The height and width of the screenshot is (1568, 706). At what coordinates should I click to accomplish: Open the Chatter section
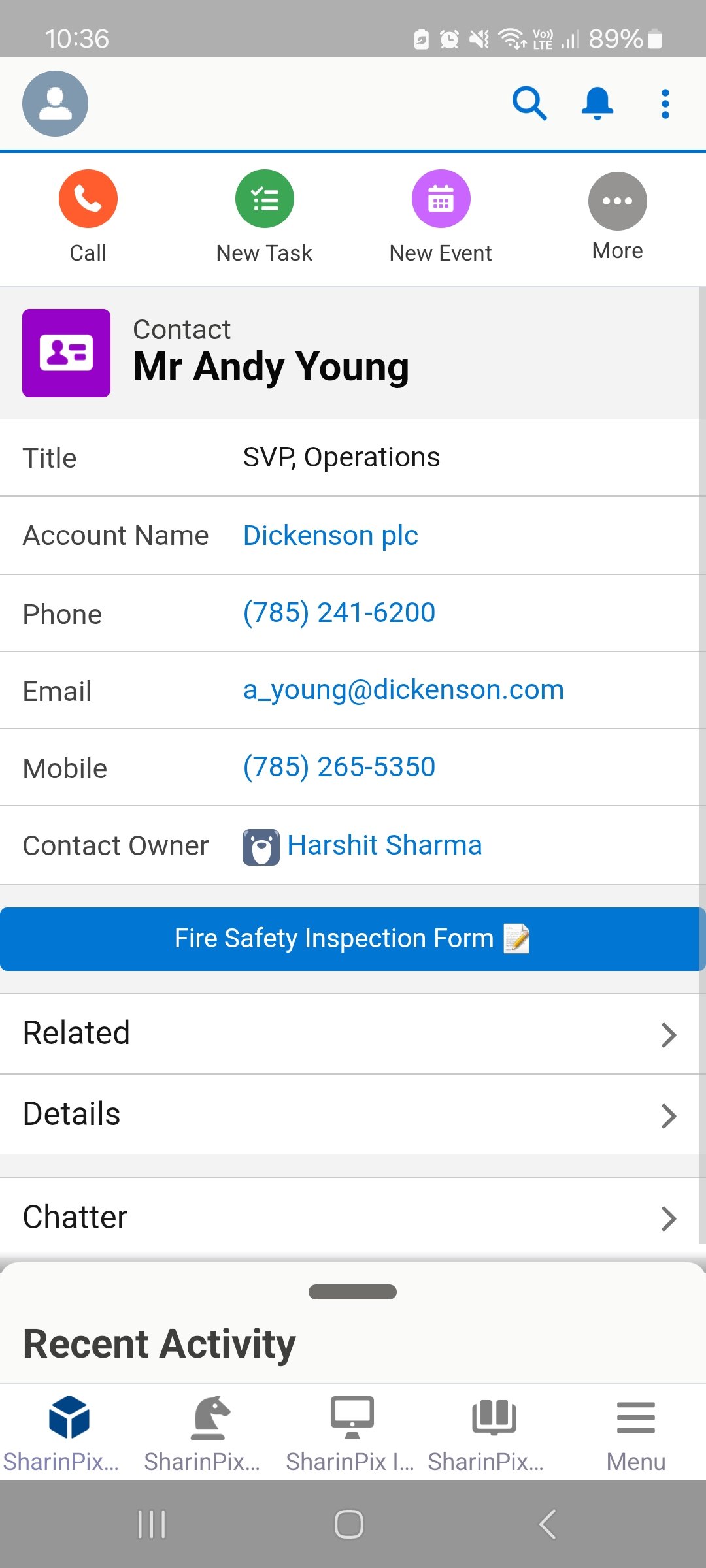pos(350,1218)
